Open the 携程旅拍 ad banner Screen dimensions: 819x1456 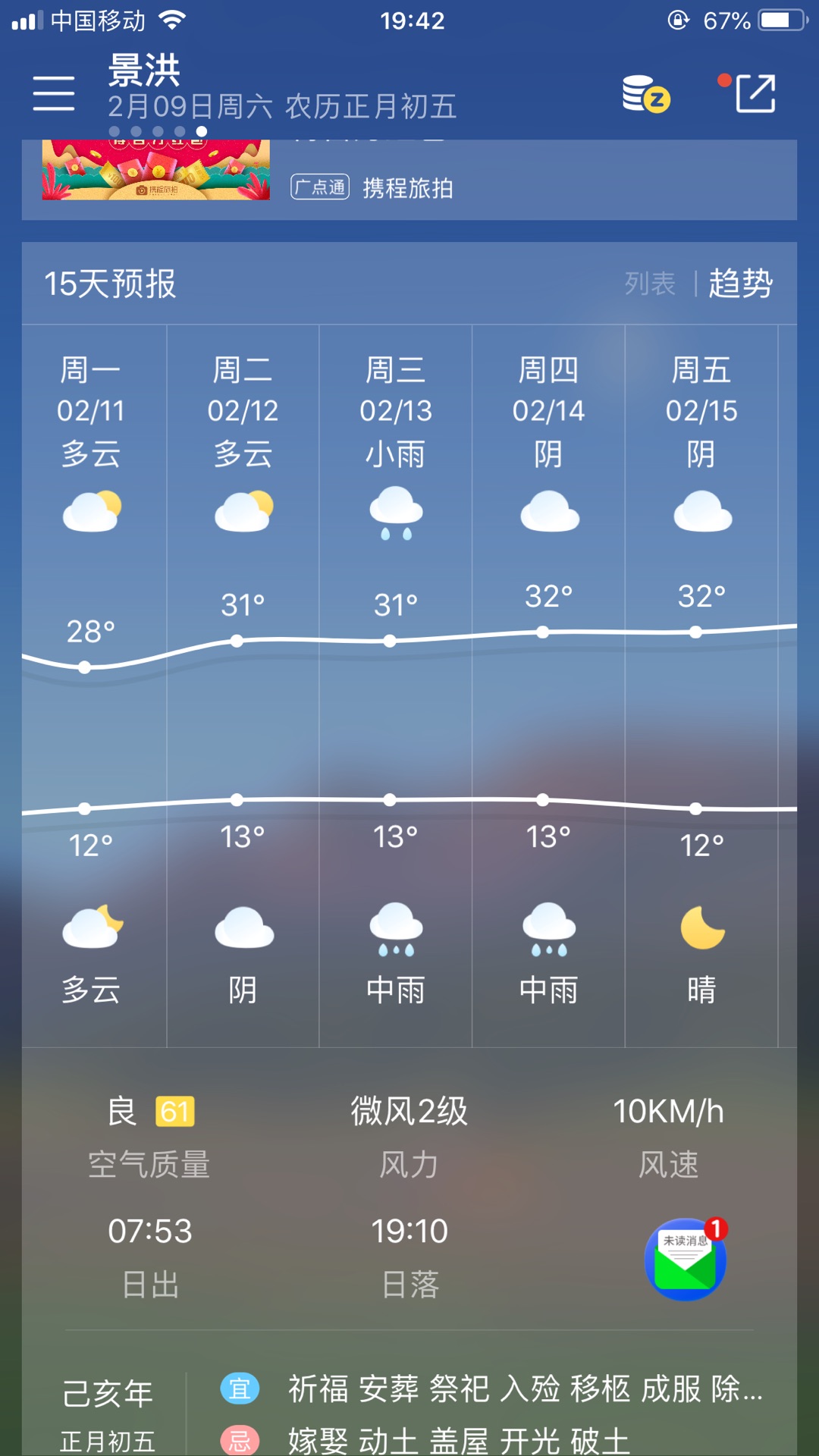[409, 180]
